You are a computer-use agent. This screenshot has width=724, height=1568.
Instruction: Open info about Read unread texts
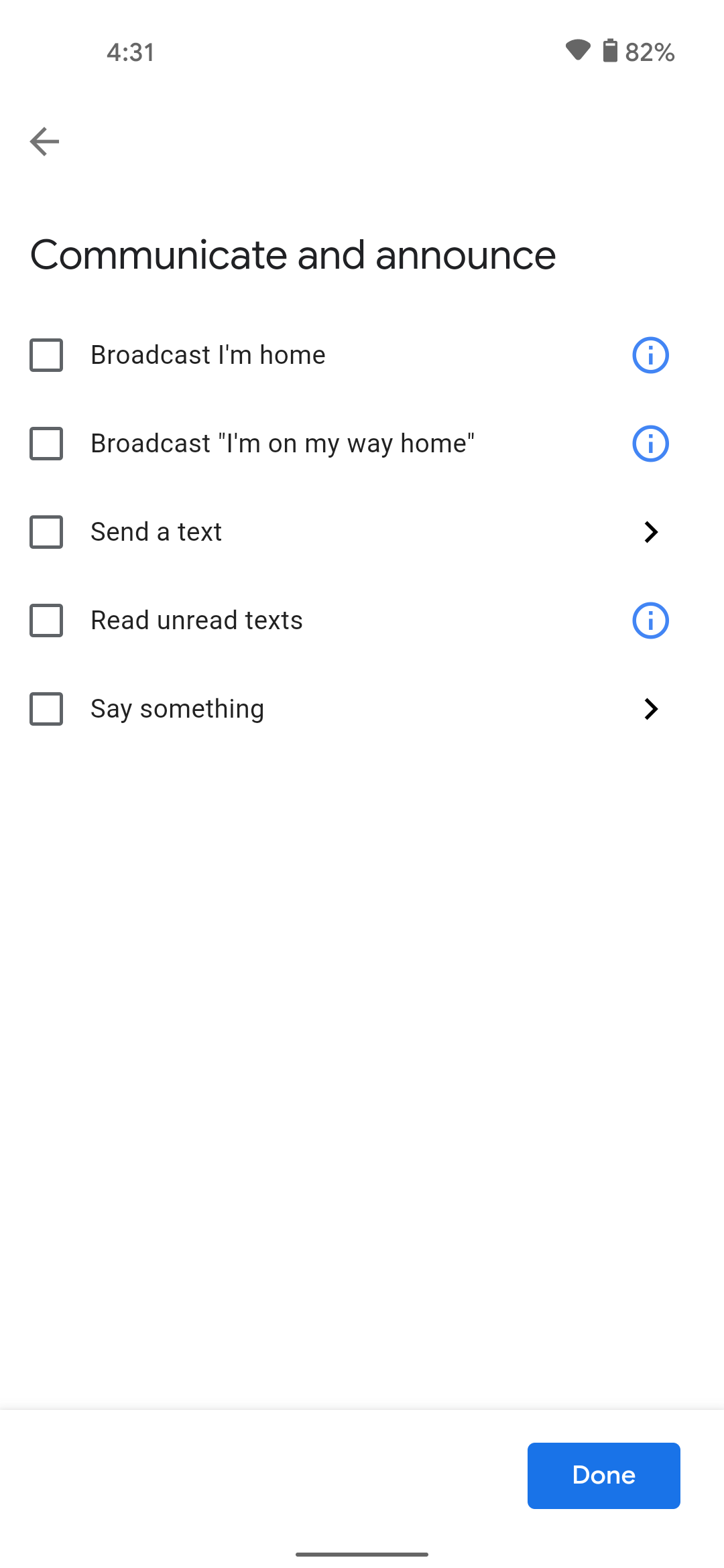point(650,620)
